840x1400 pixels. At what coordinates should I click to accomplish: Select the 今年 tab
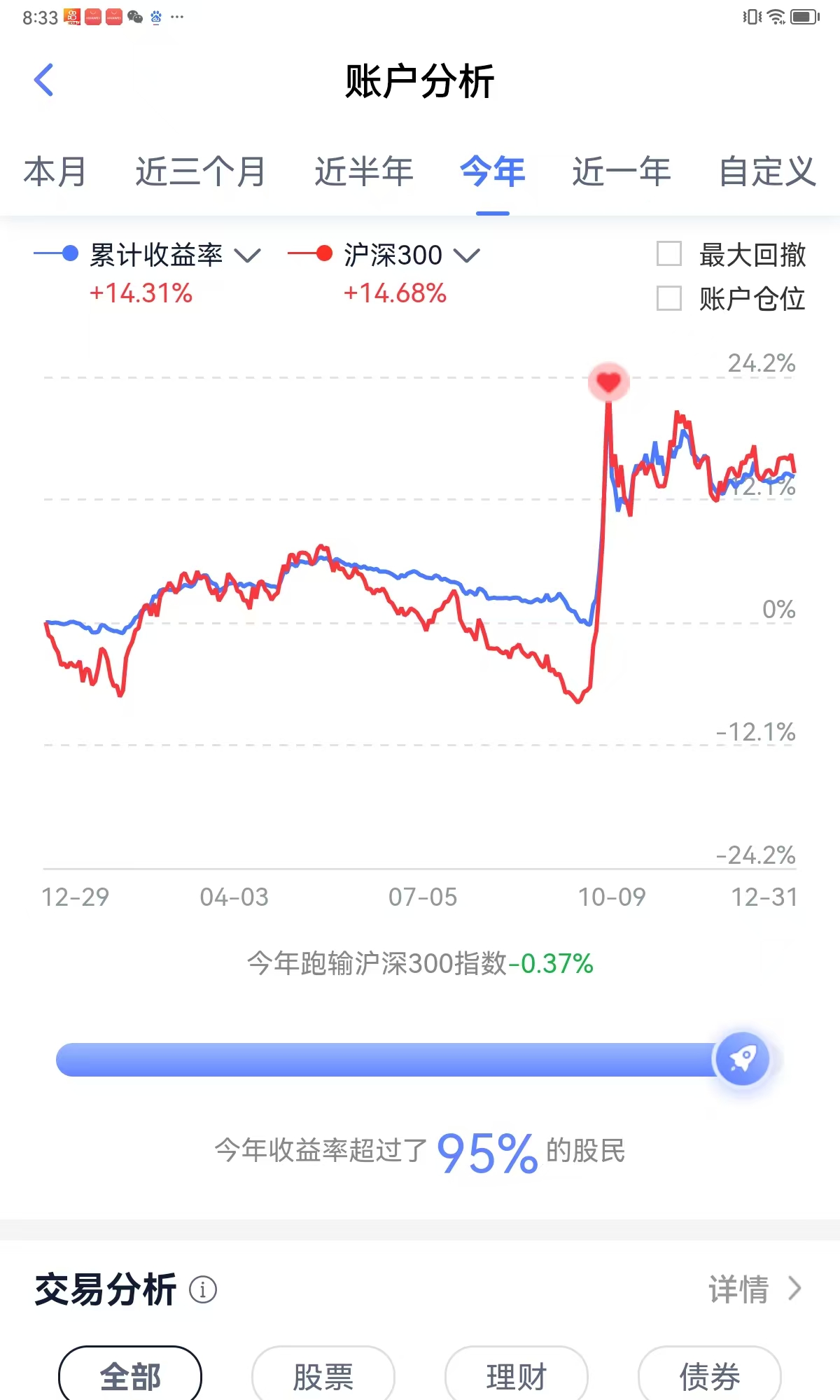[493, 171]
